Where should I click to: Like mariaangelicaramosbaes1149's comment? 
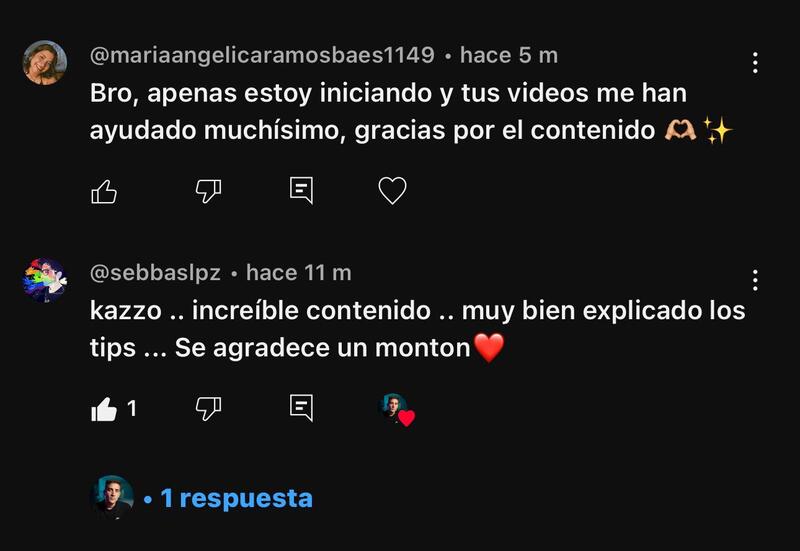(x=104, y=191)
